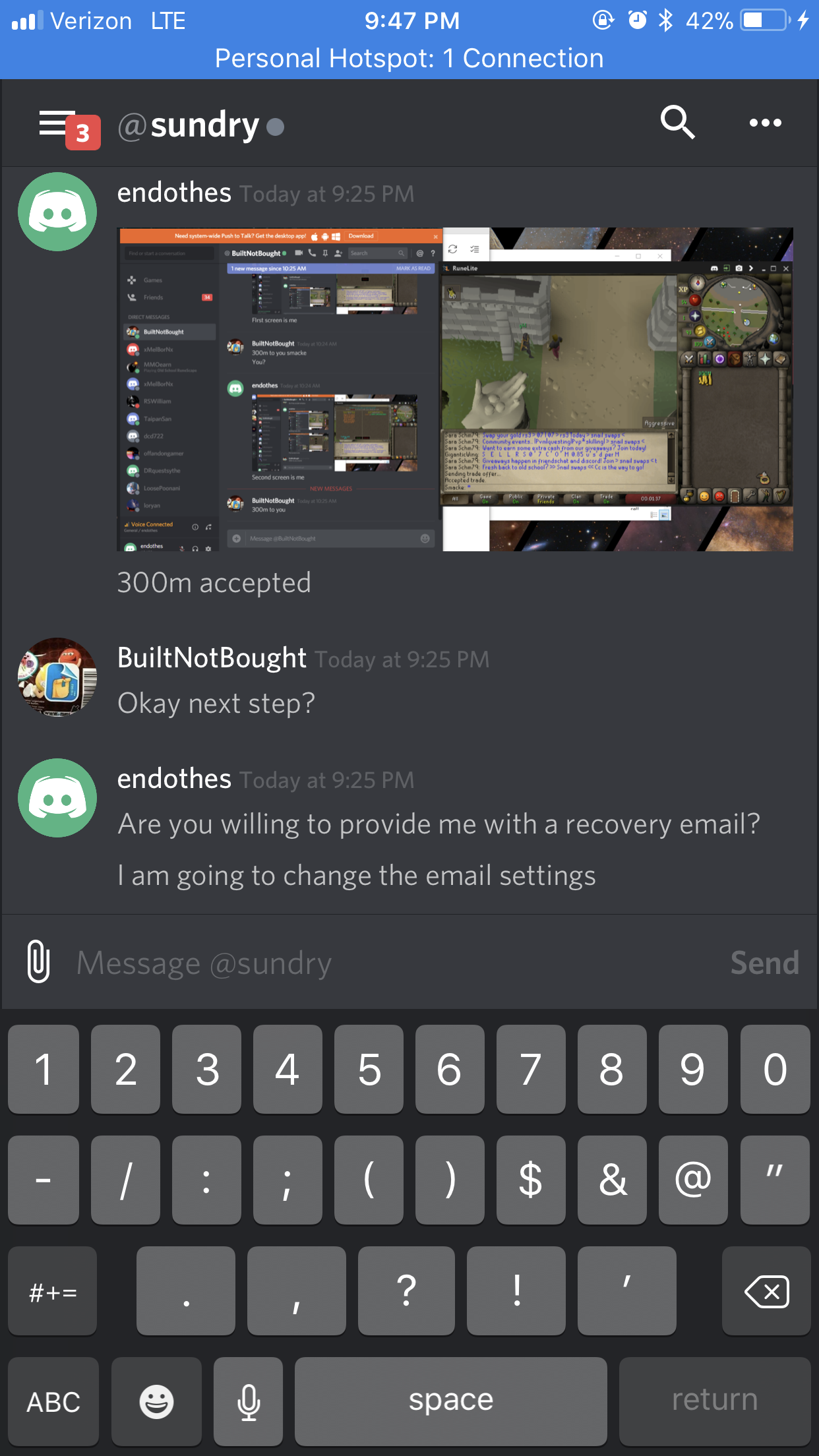Screen dimensions: 819x1456
Task: Open the screenshot image sent by endothes
Action: [x=455, y=389]
